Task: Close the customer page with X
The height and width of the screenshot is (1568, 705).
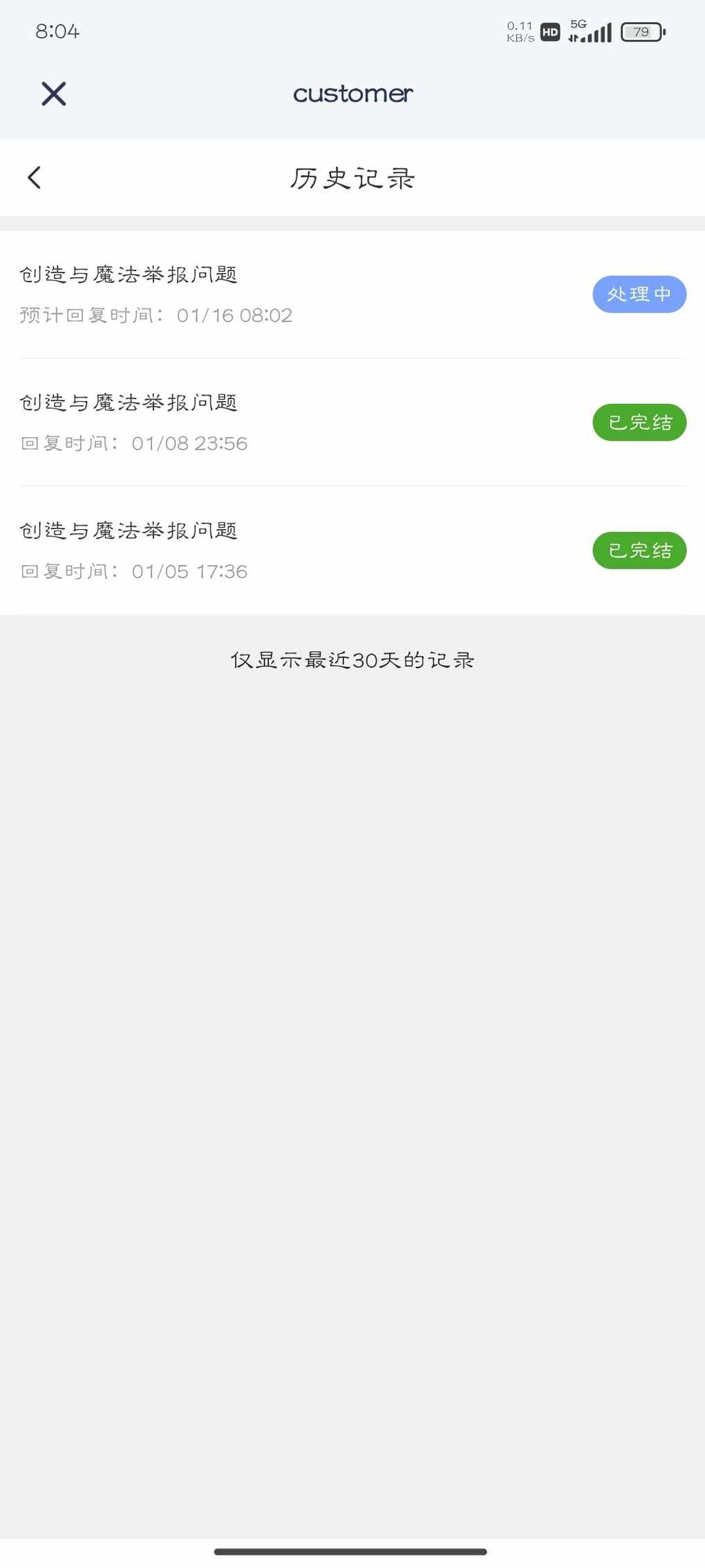Action: pyautogui.click(x=54, y=94)
